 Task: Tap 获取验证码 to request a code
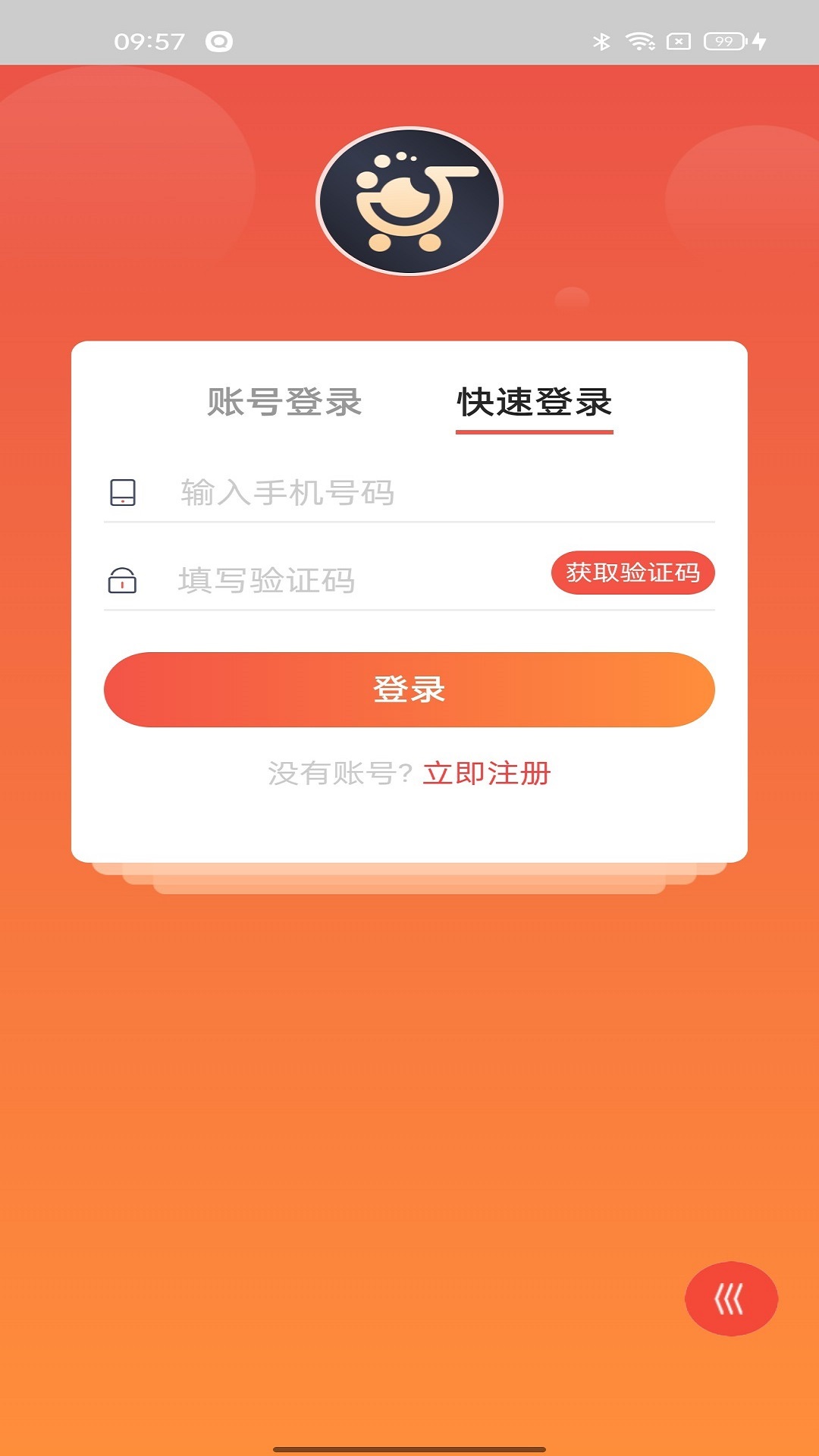(633, 574)
